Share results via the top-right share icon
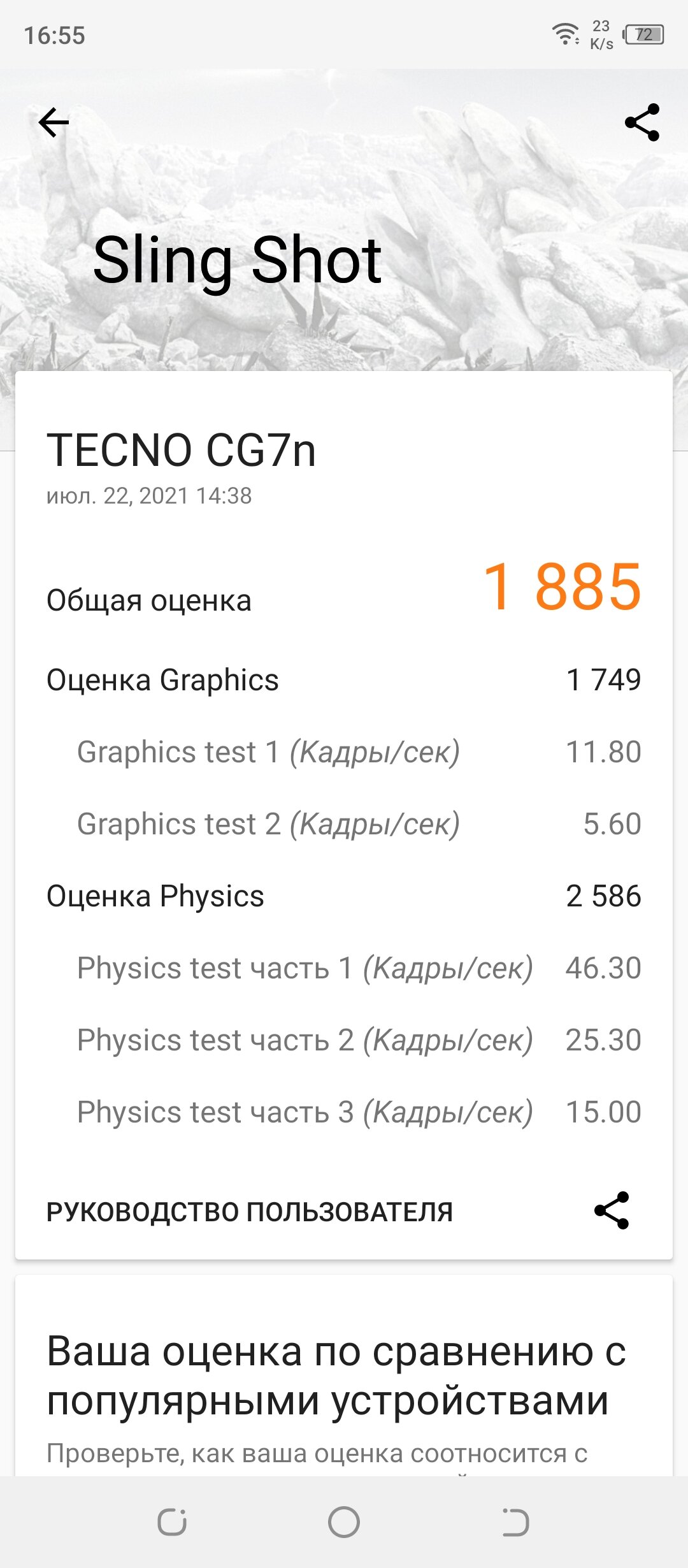 coord(642,122)
